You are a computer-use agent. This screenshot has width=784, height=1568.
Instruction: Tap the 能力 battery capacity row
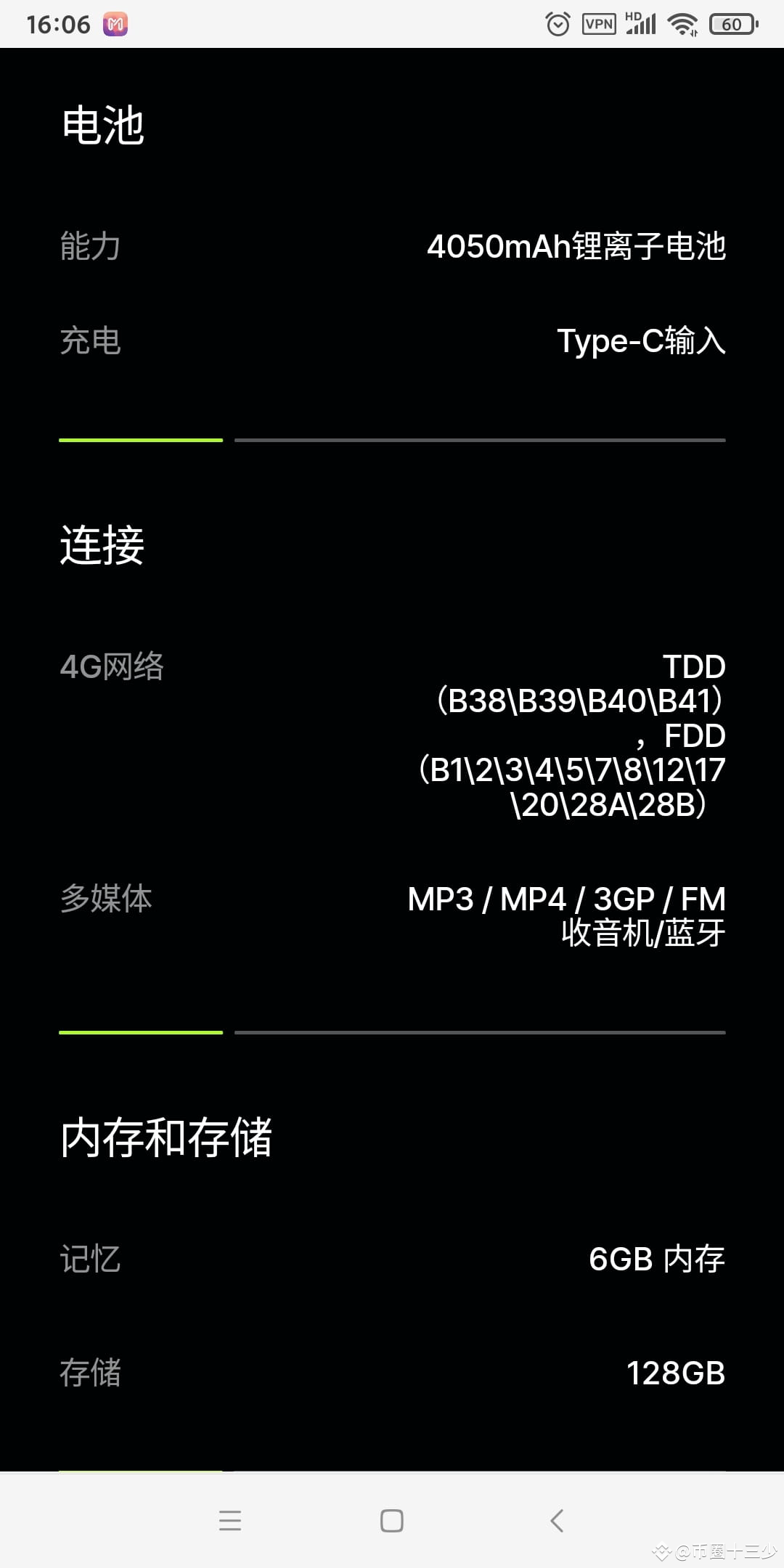[x=392, y=247]
